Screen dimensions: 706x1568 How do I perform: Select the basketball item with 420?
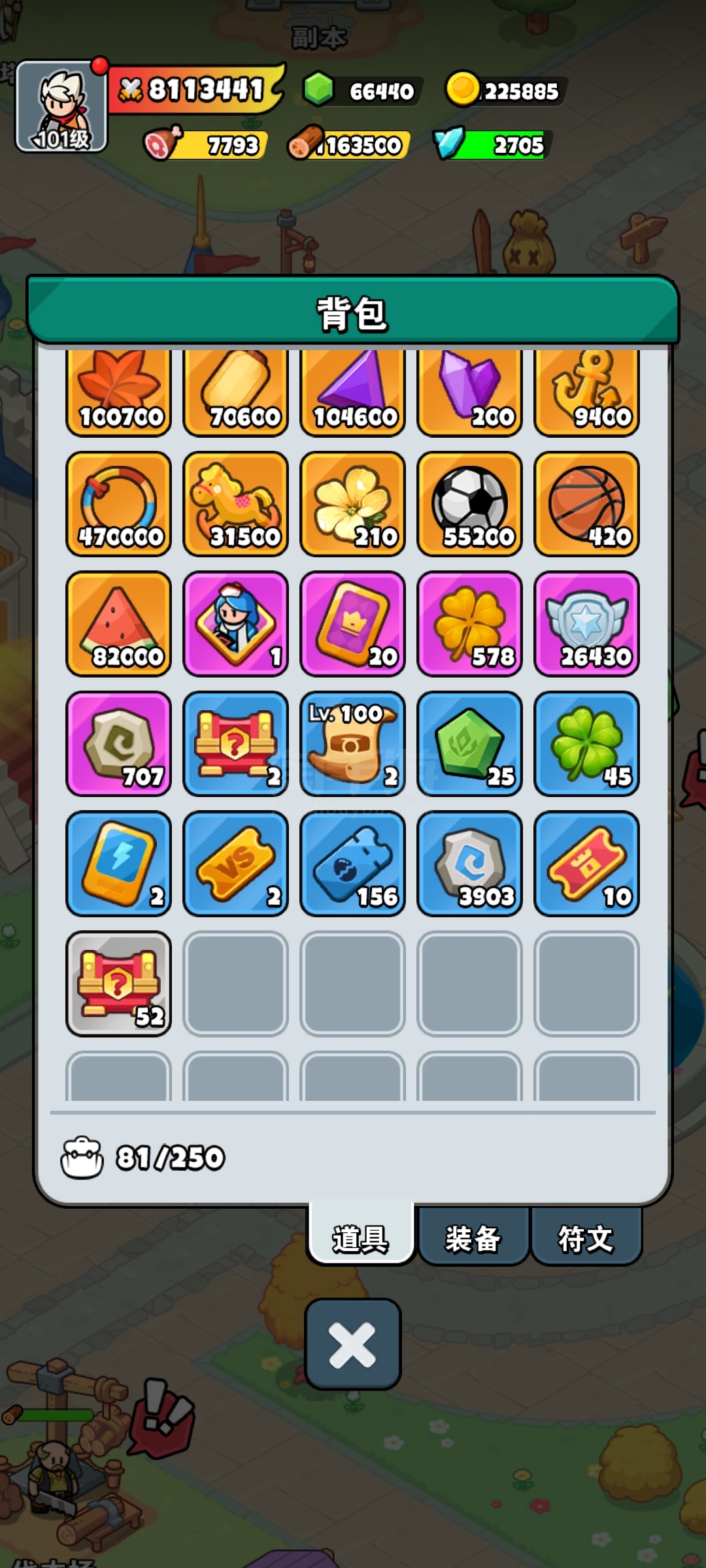click(x=586, y=504)
